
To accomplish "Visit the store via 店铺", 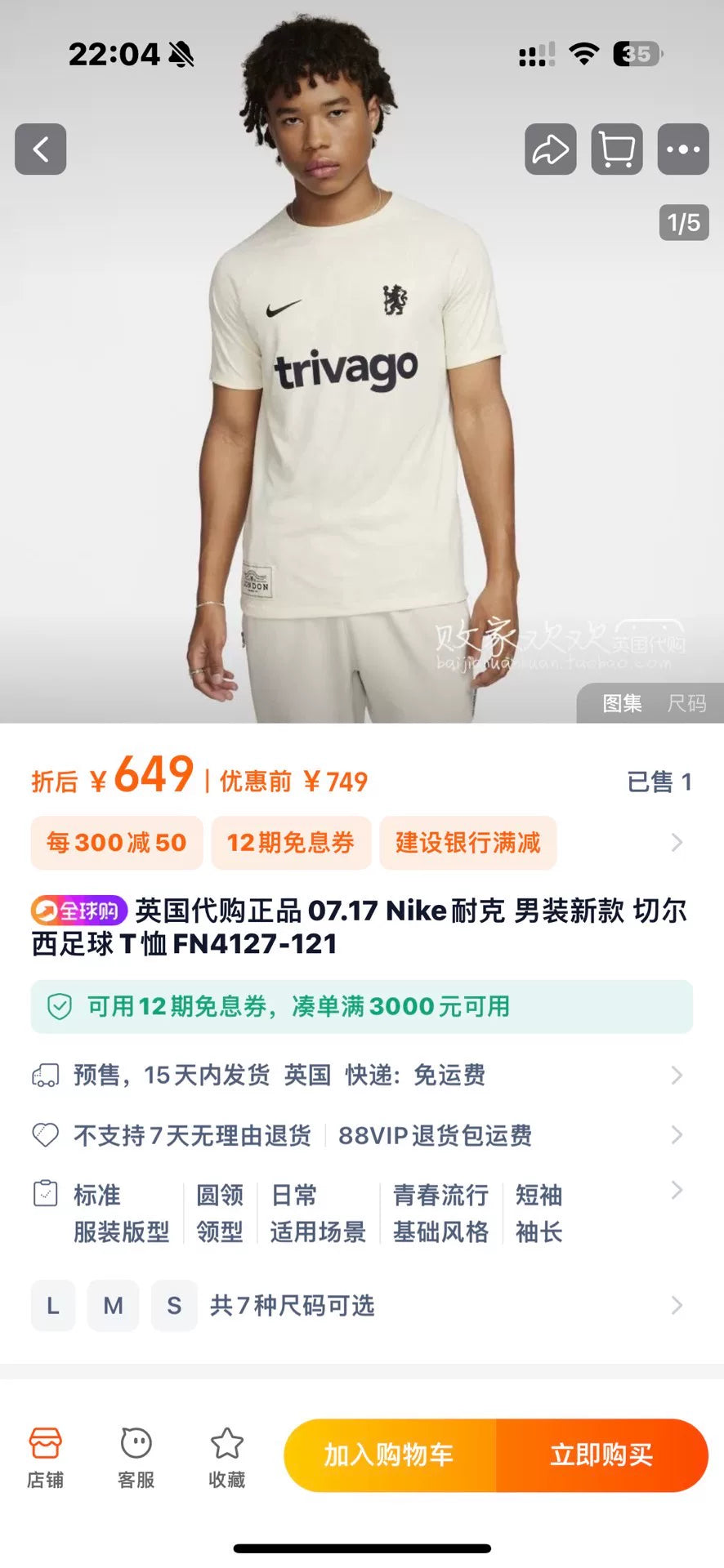I will tap(45, 1458).
